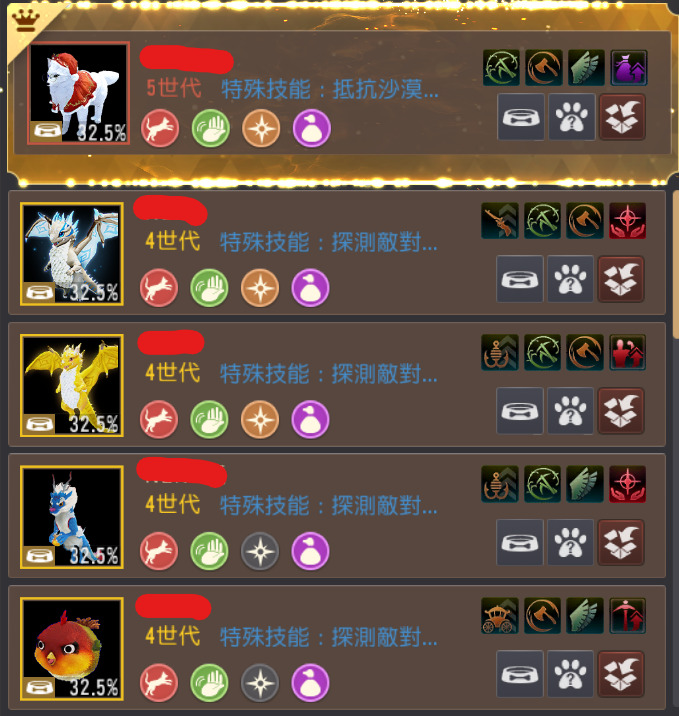Open the white fox pet portrait

79,93
